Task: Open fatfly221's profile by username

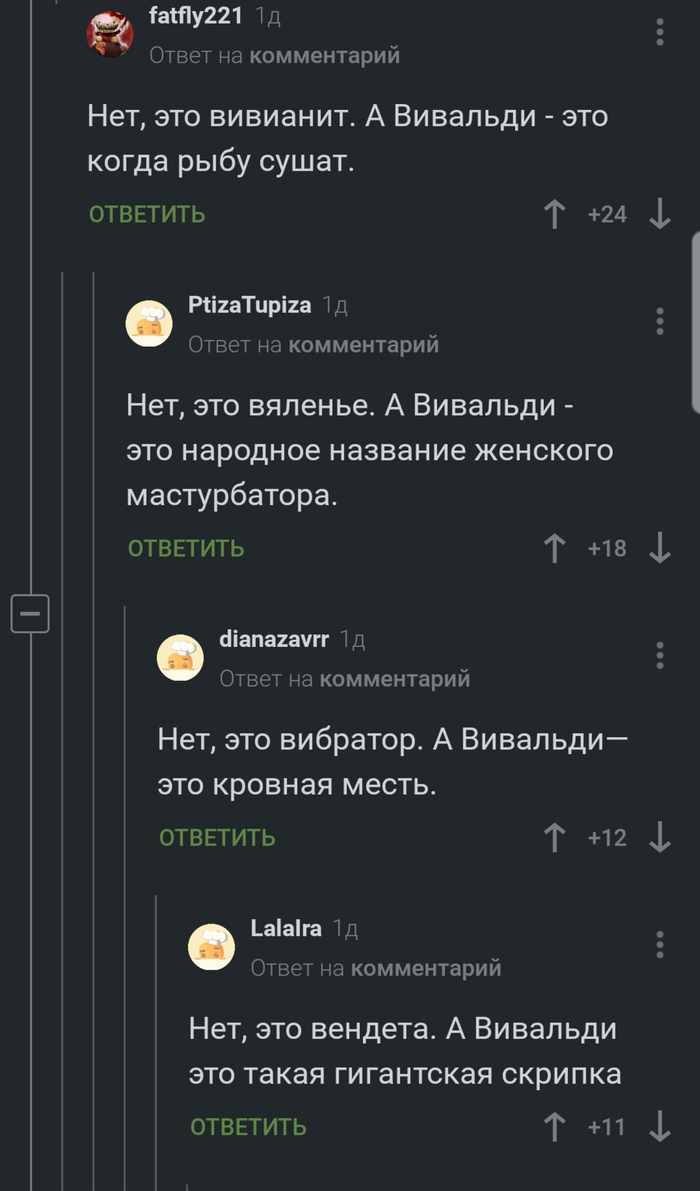Action: pos(196,15)
